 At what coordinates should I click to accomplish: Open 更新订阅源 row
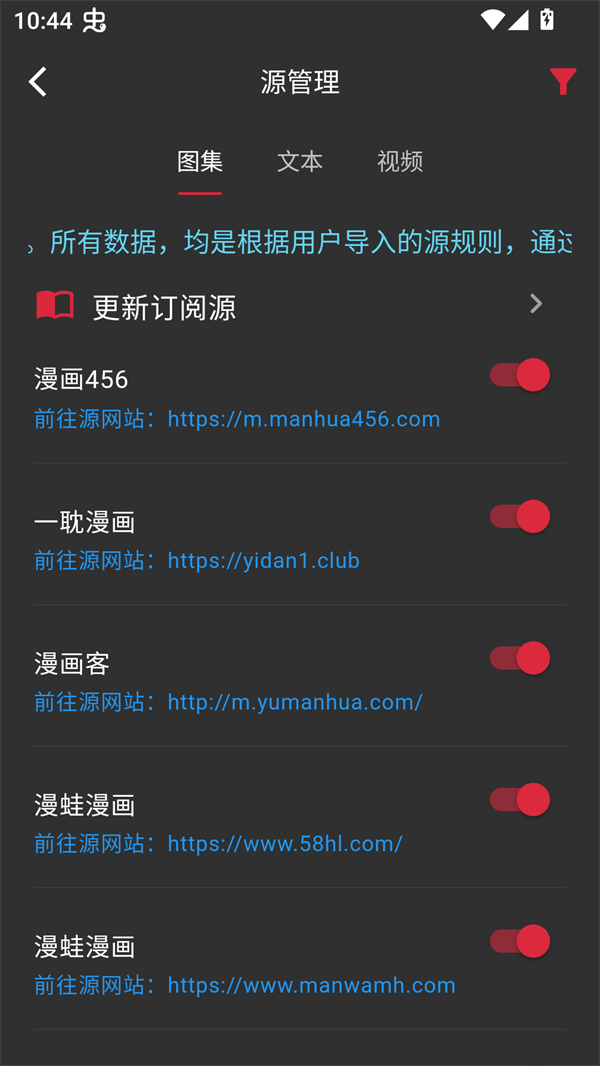[x=300, y=306]
